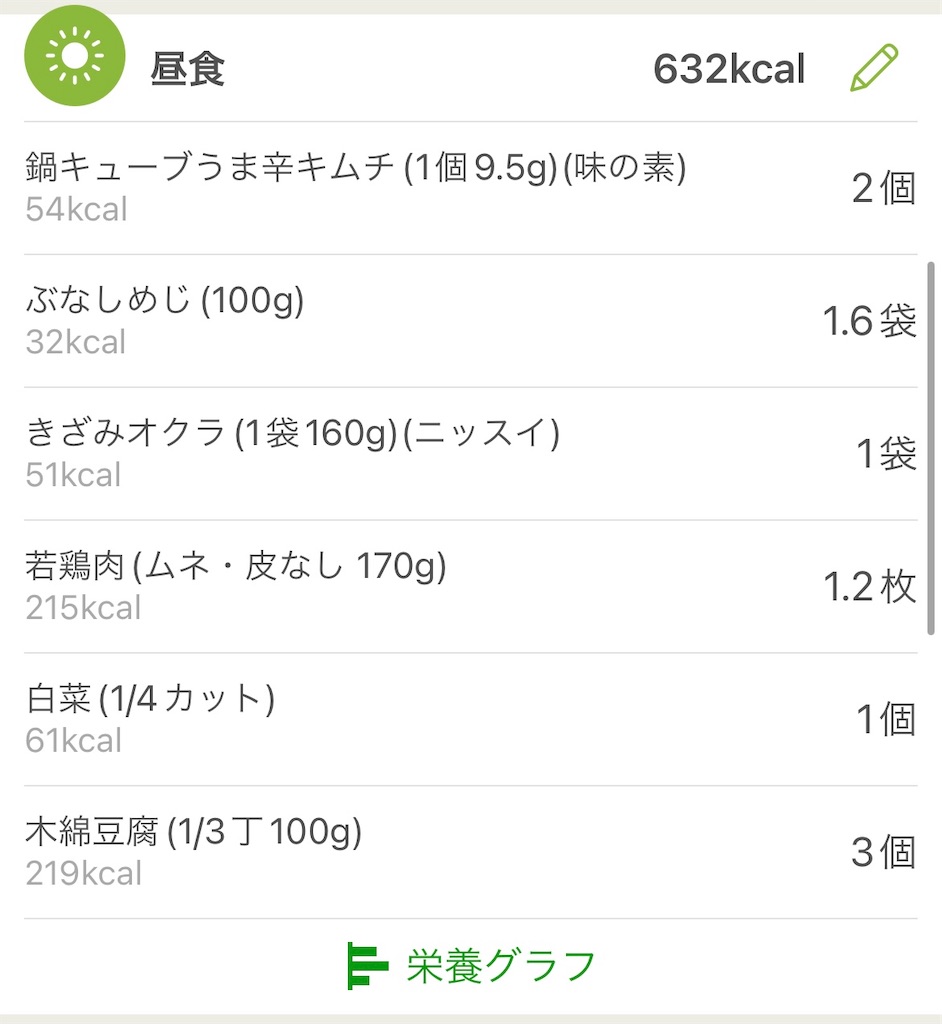The height and width of the screenshot is (1024, 942).
Task: Tap the pencil icon to edit 昼食
Action: pos(874,68)
